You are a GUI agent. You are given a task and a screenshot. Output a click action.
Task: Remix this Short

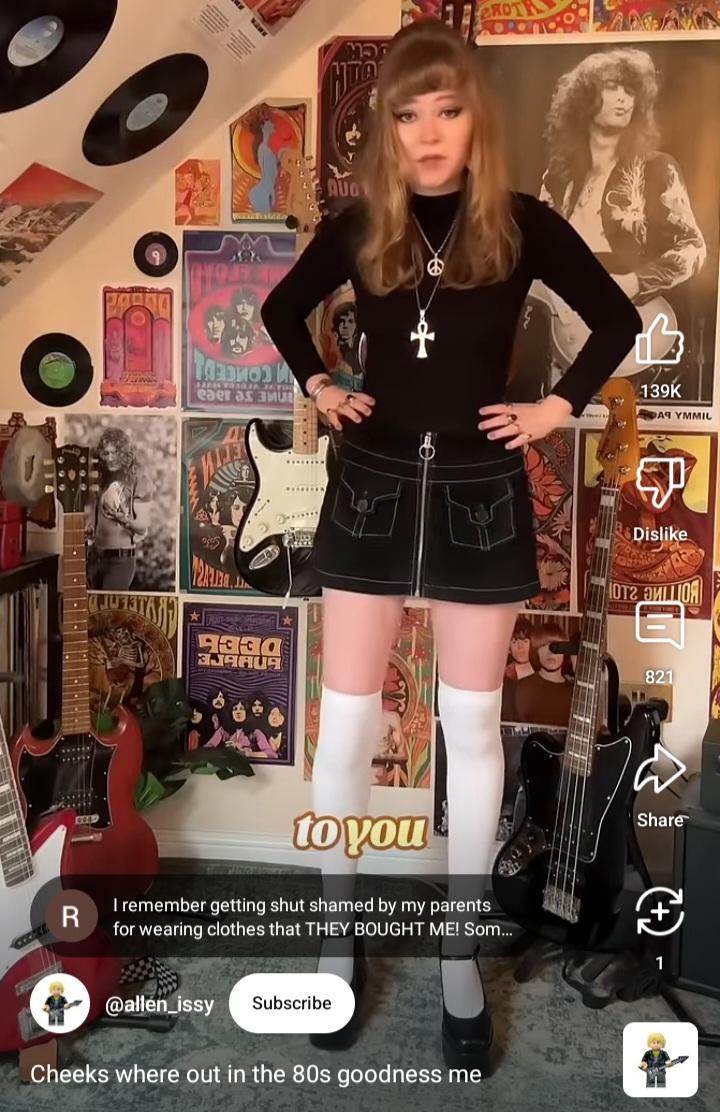pos(660,912)
